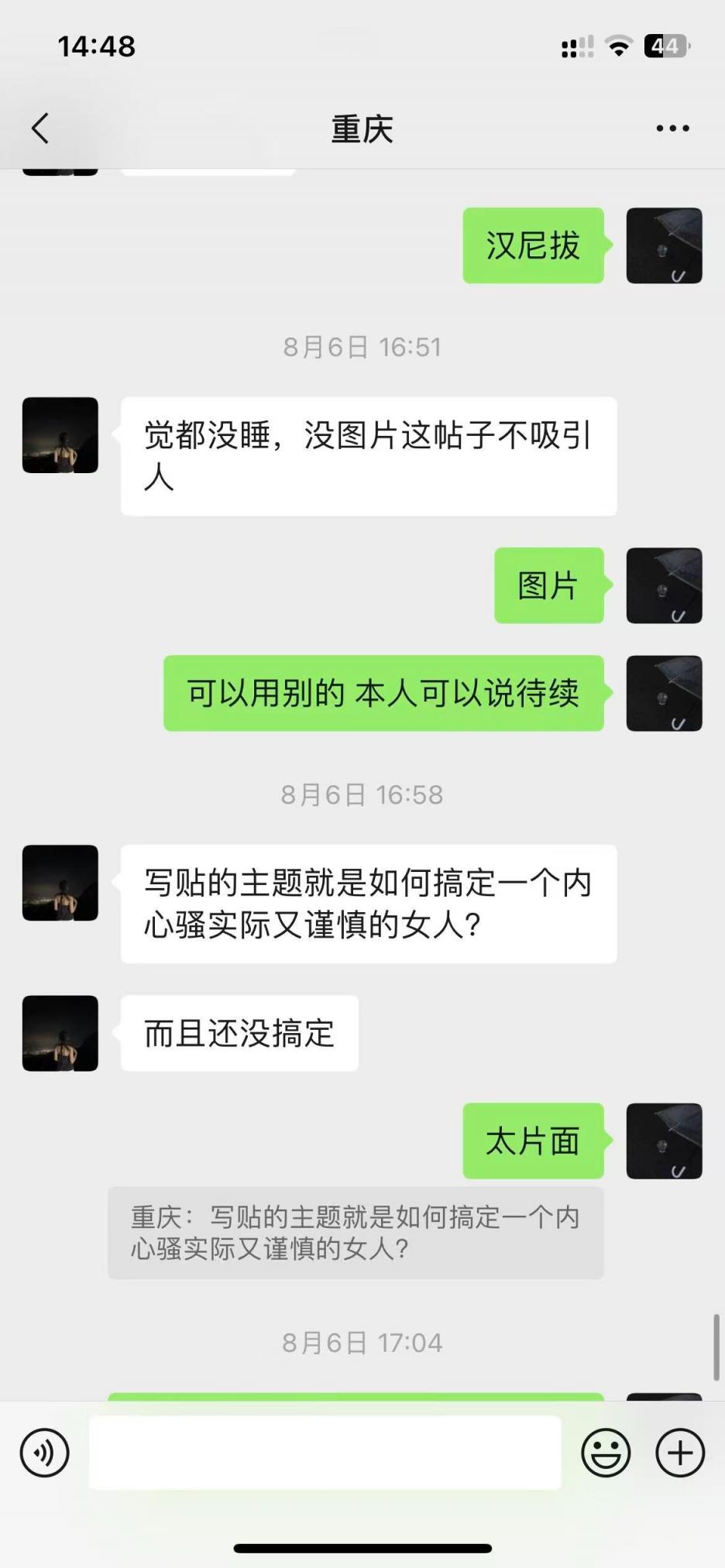Open the plus attachment menu

[x=680, y=1453]
